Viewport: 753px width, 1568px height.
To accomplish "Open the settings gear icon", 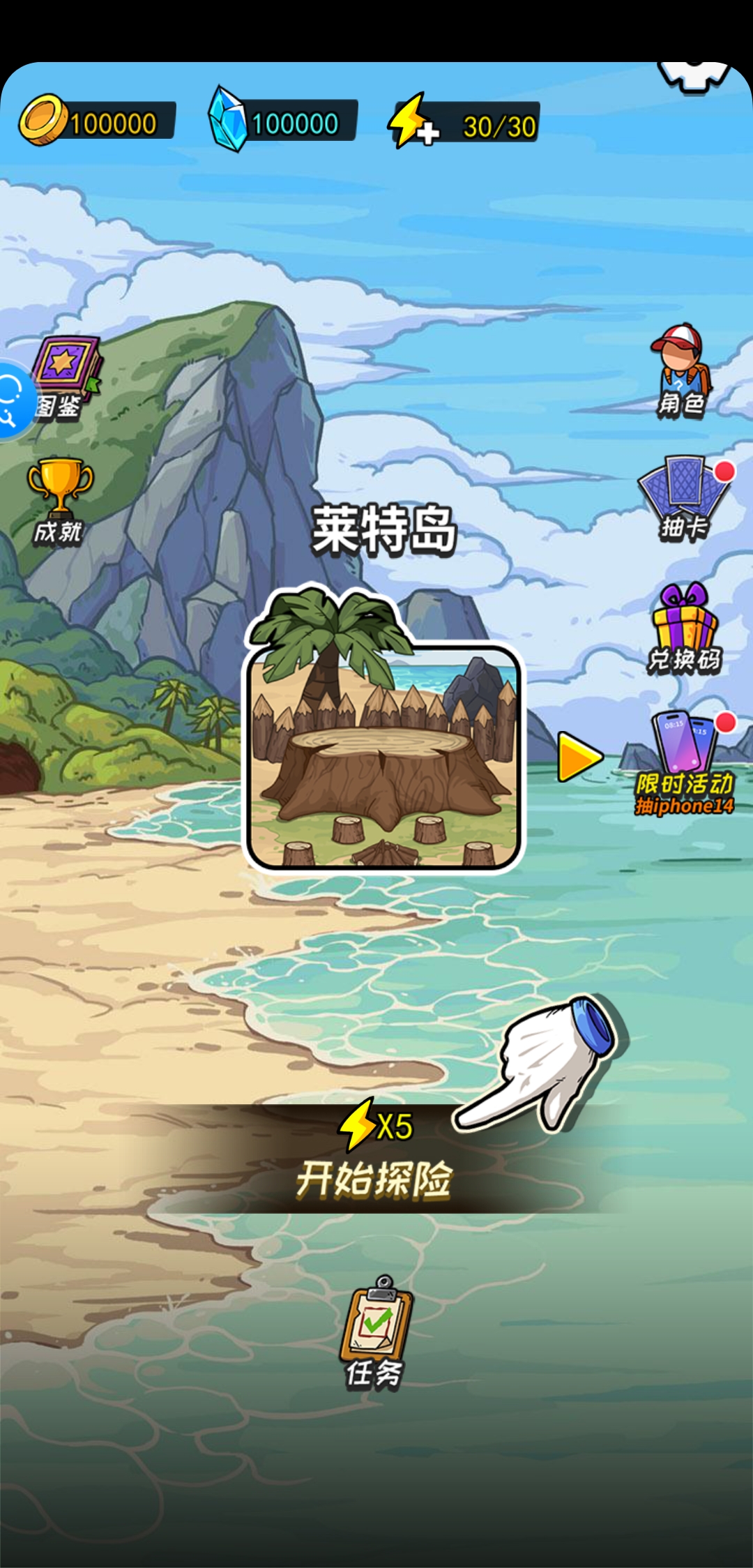I will pos(693,75).
